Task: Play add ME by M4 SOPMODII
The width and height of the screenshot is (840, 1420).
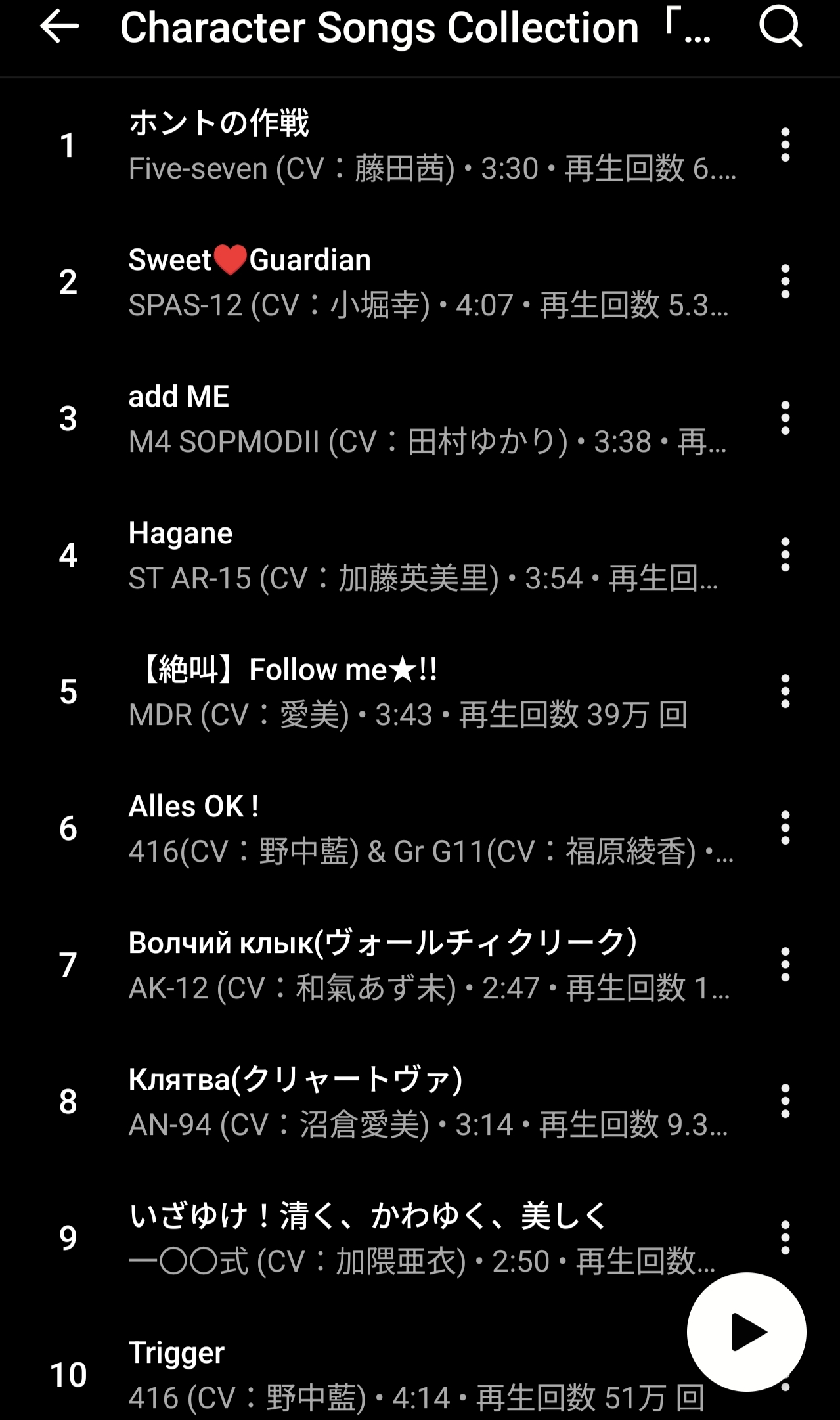Action: pos(394,418)
